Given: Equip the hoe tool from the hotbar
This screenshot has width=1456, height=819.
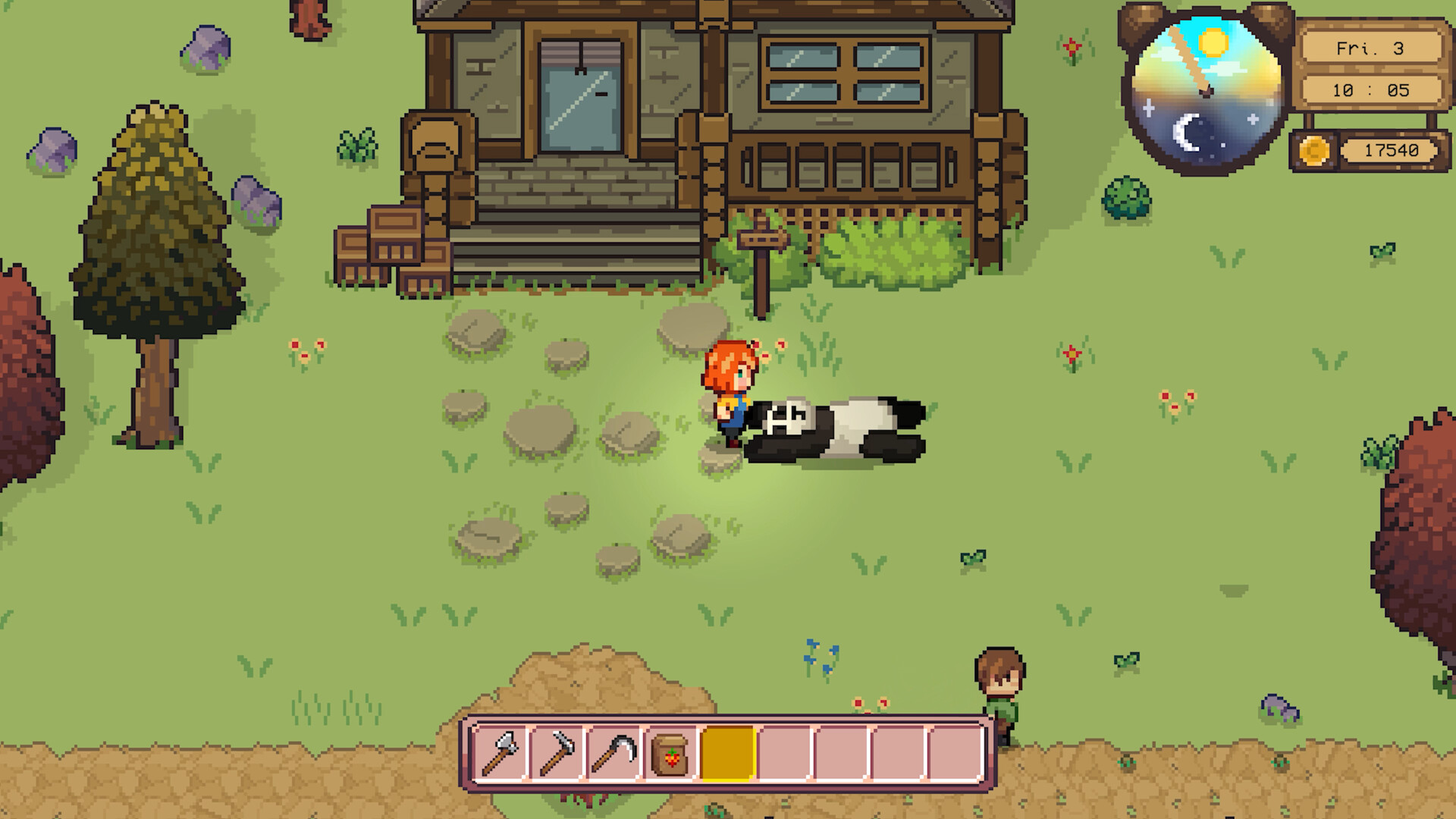Looking at the screenshot, I should pyautogui.click(x=557, y=752).
